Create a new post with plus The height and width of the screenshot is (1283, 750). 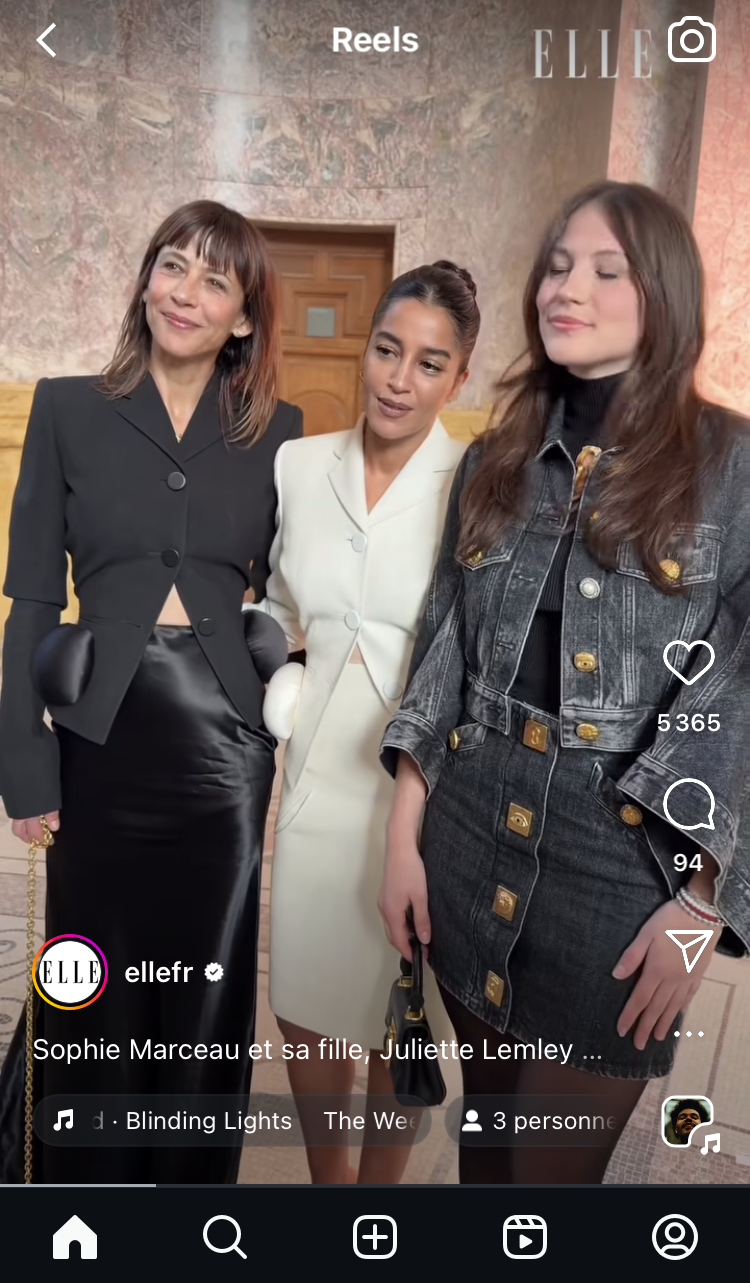click(375, 1237)
